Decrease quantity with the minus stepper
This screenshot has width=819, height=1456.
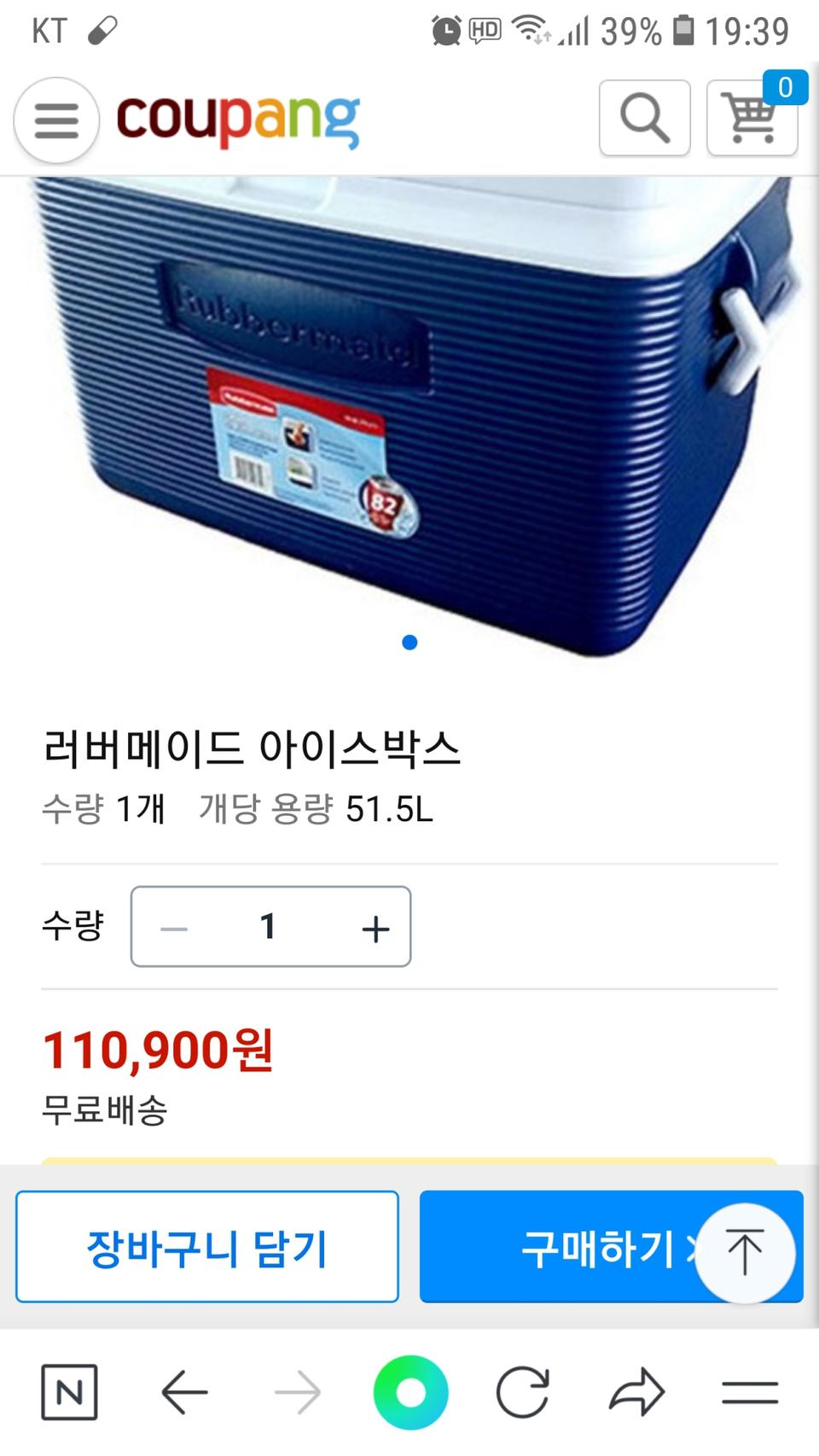[x=171, y=927]
